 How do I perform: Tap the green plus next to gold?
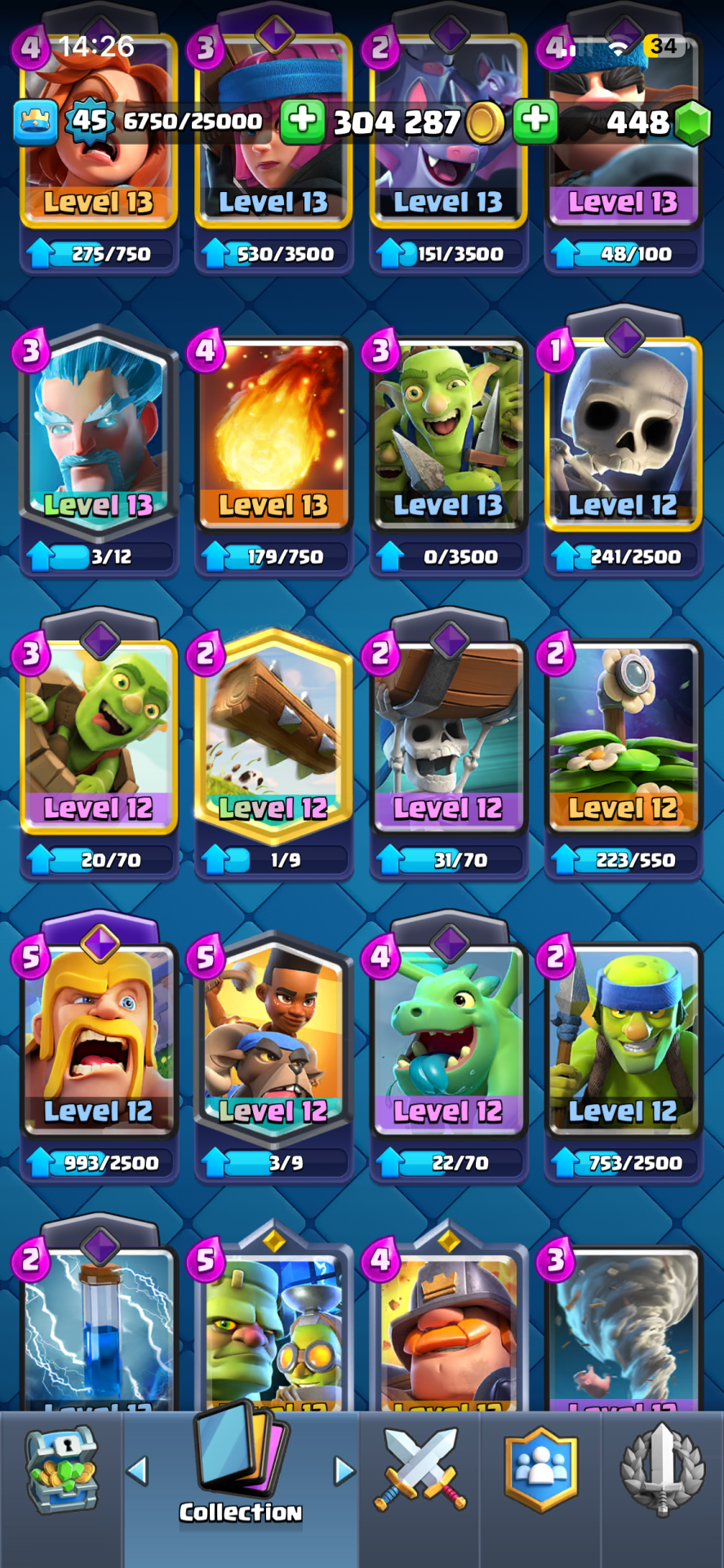pyautogui.click(x=303, y=120)
